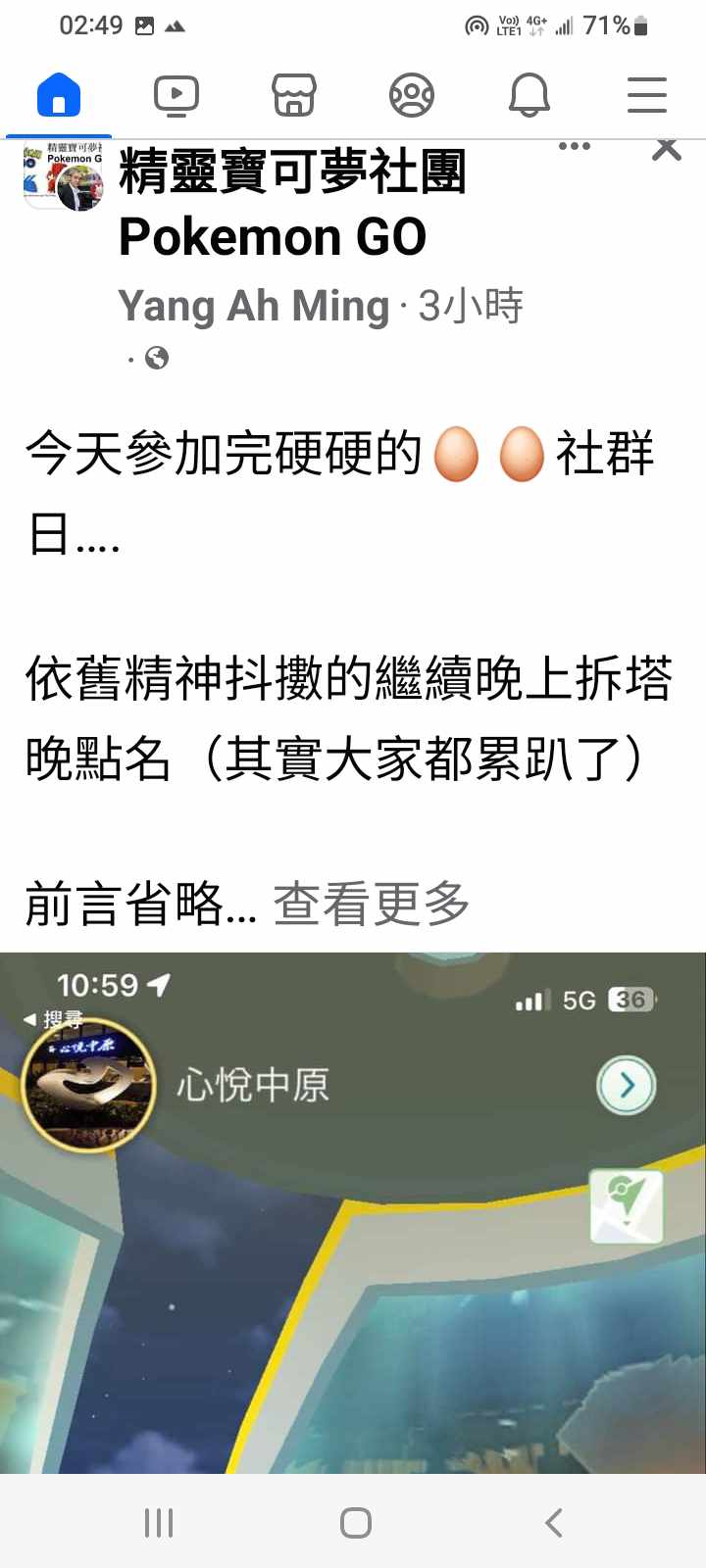Expand the post with 查看更多
Screen dimensions: 706x1568
(x=372, y=904)
